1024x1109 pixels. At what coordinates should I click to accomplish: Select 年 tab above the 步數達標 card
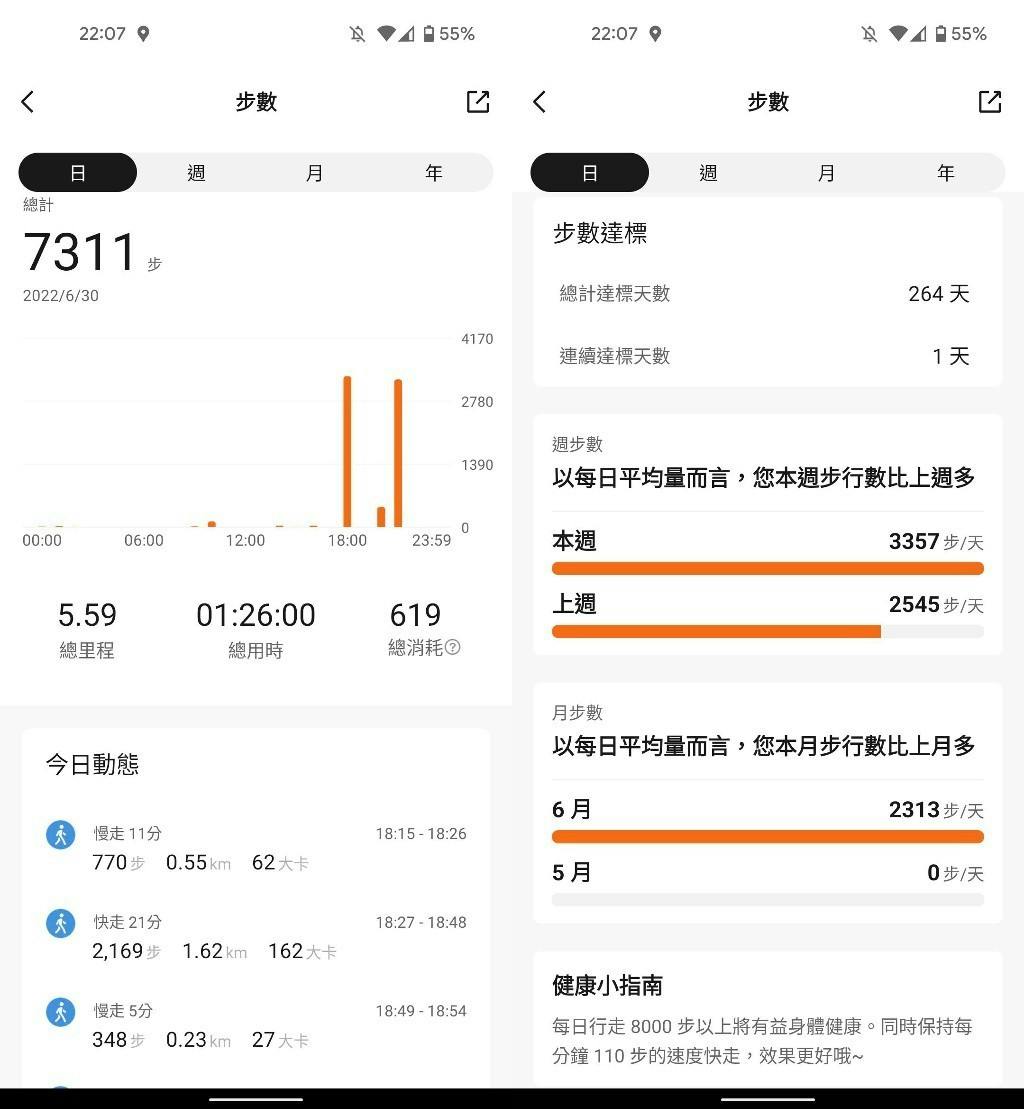(x=945, y=173)
